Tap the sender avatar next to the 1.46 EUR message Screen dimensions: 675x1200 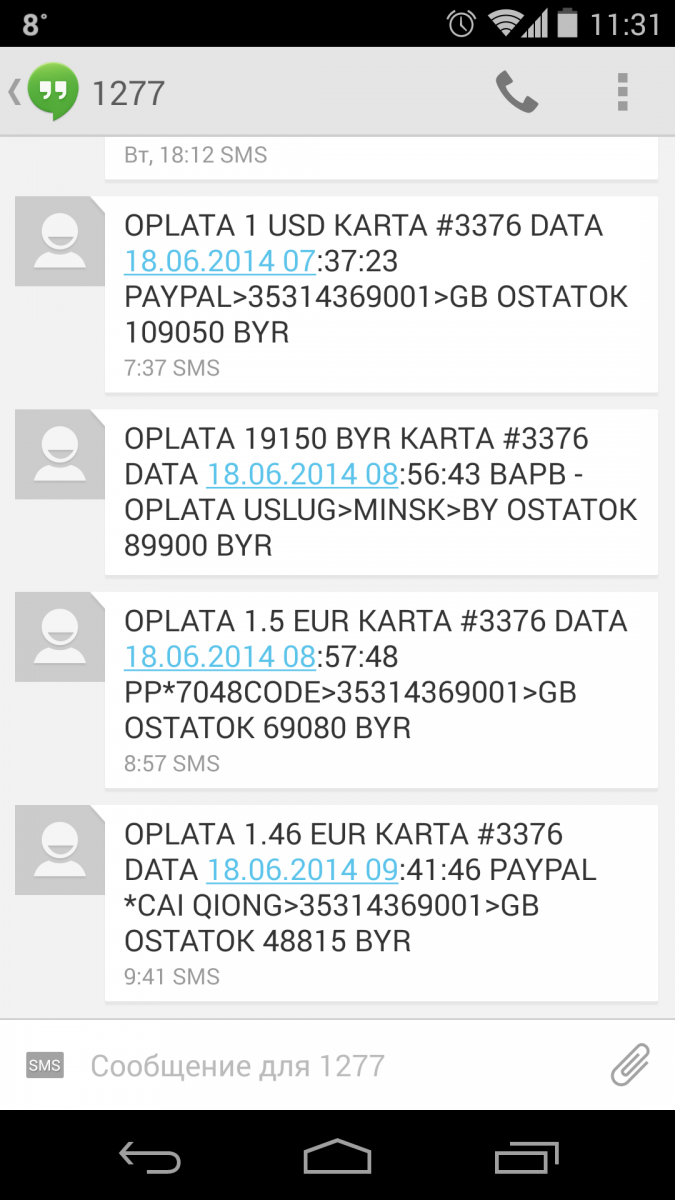59,850
